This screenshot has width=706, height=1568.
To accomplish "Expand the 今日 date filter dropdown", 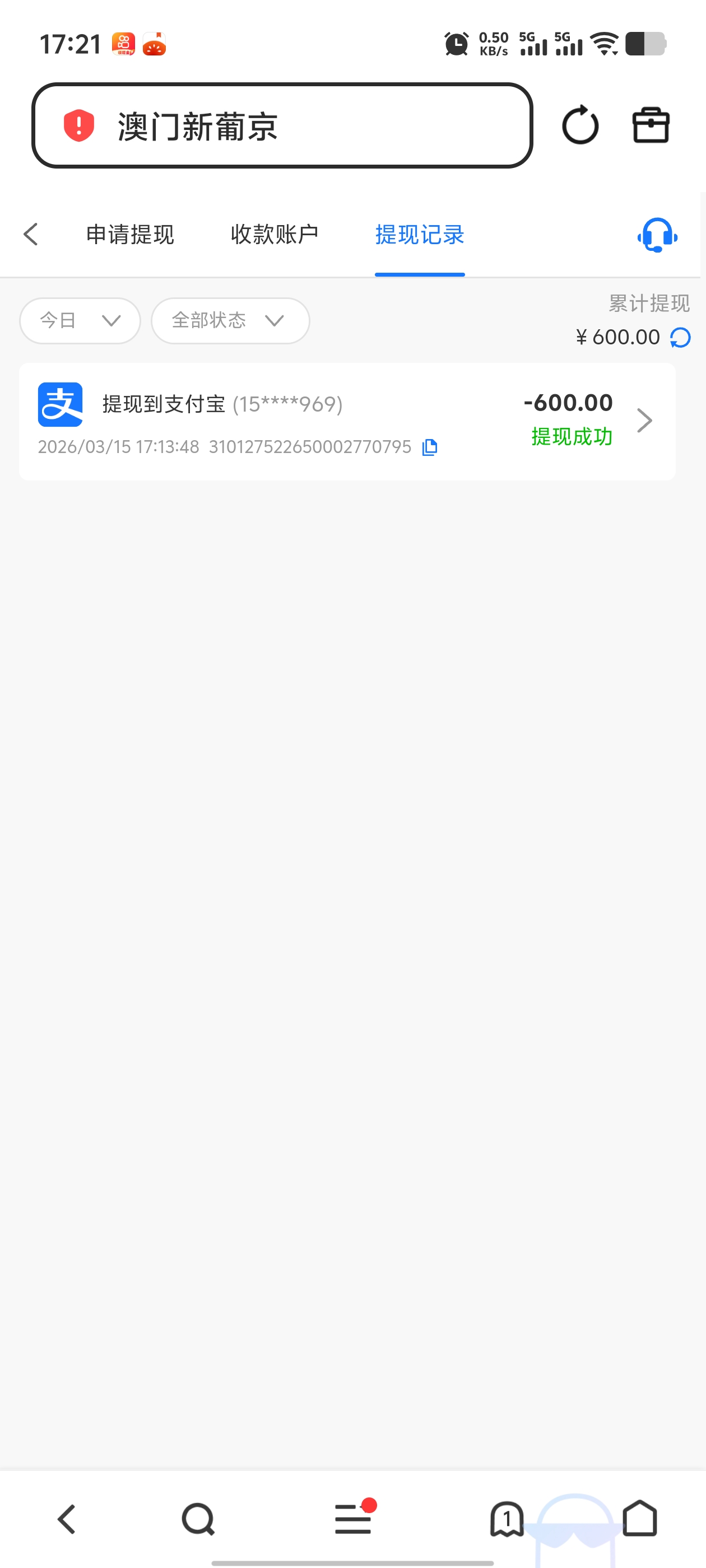I will pyautogui.click(x=80, y=320).
